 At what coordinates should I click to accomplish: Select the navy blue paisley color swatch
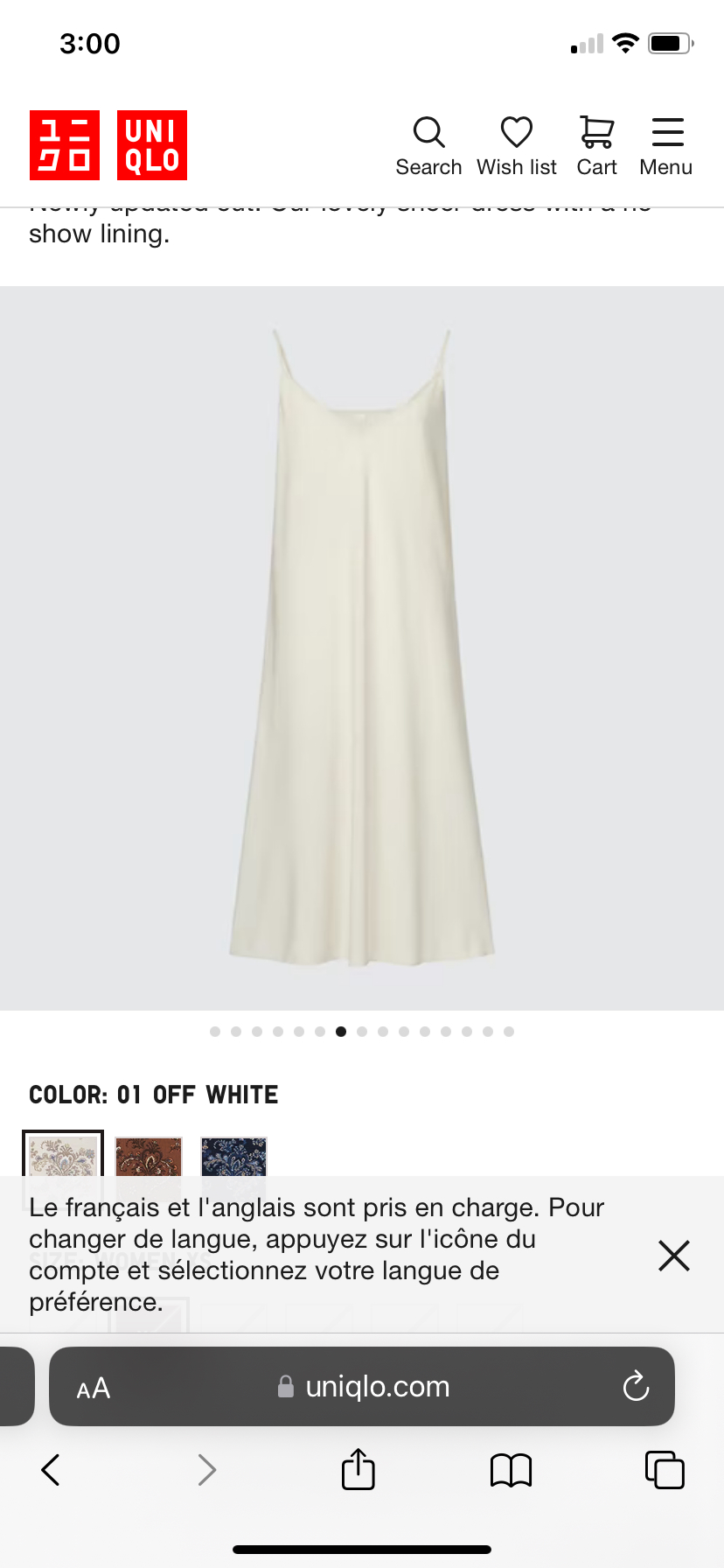pos(233,1157)
